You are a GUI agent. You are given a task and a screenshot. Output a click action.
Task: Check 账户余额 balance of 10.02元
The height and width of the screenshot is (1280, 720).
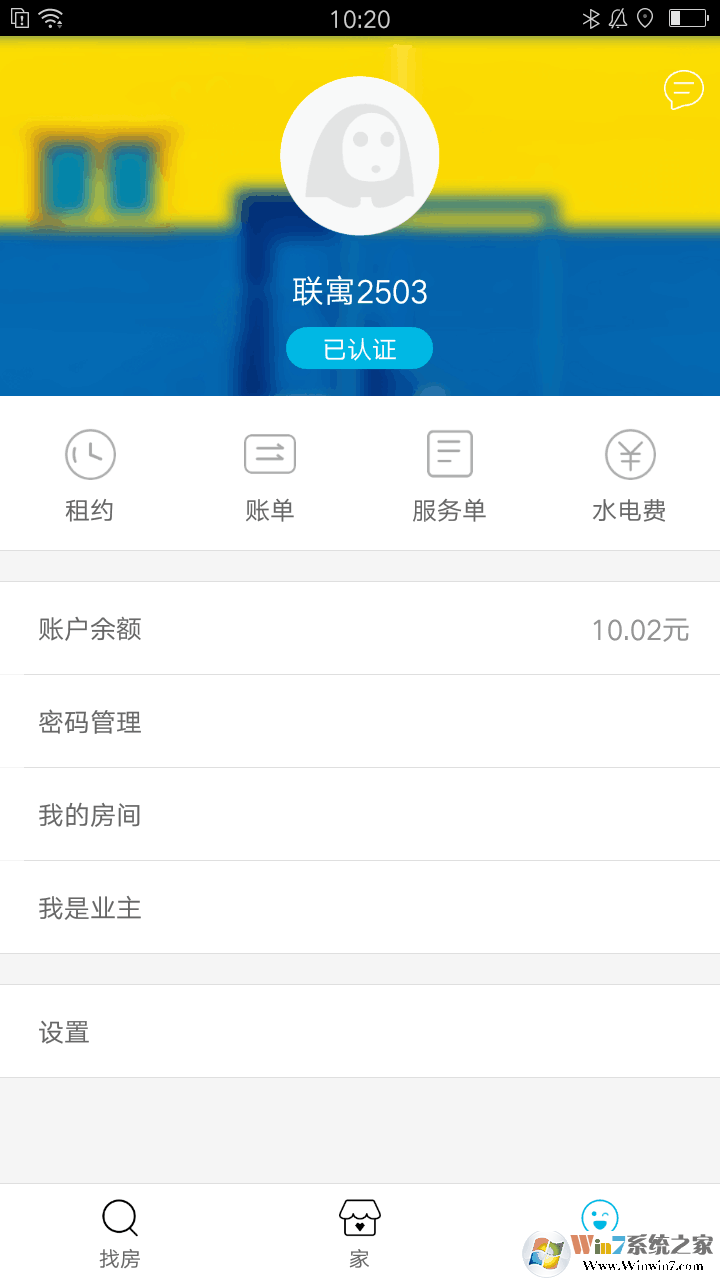click(x=360, y=628)
